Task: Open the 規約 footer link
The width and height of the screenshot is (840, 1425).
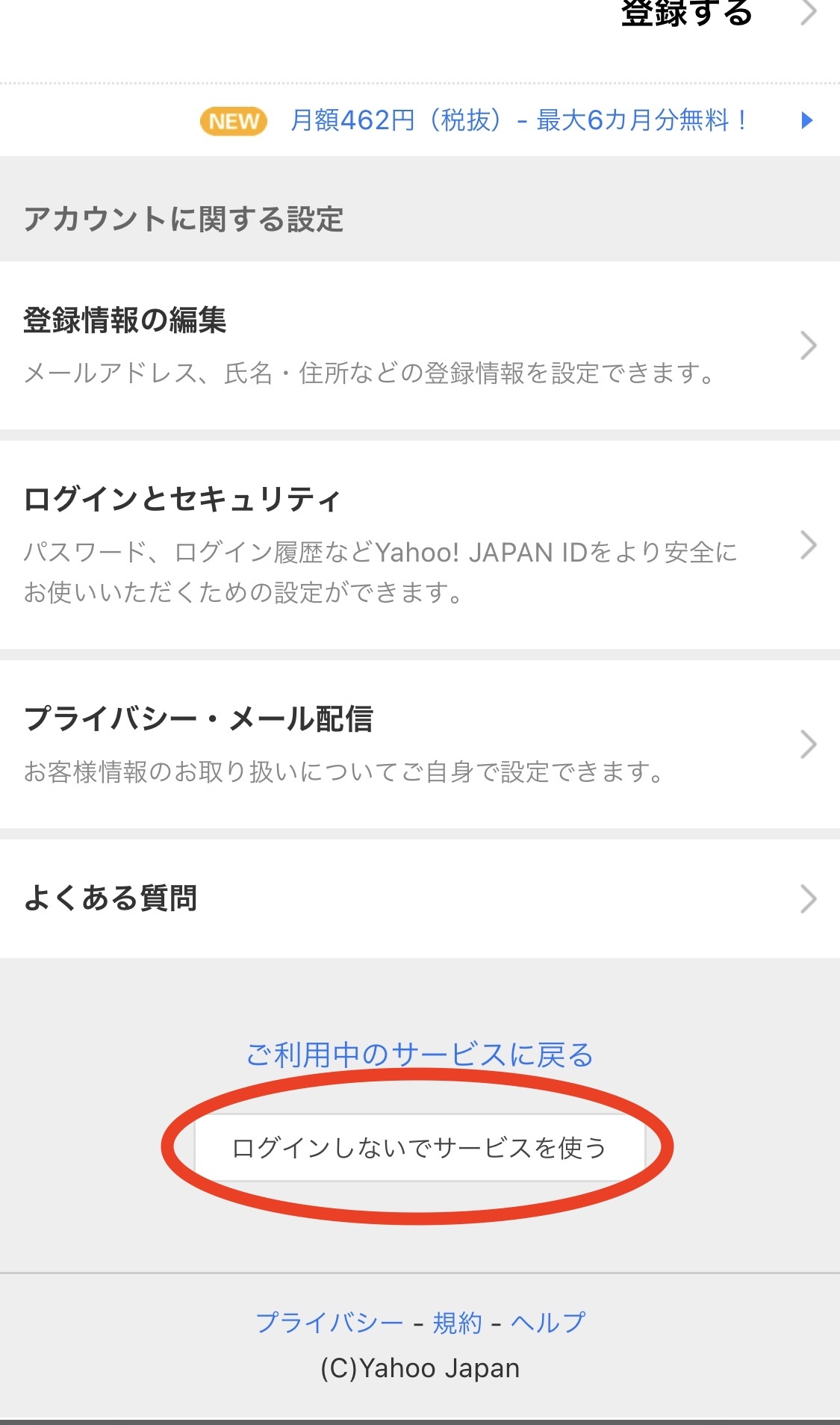Action: tap(458, 1323)
